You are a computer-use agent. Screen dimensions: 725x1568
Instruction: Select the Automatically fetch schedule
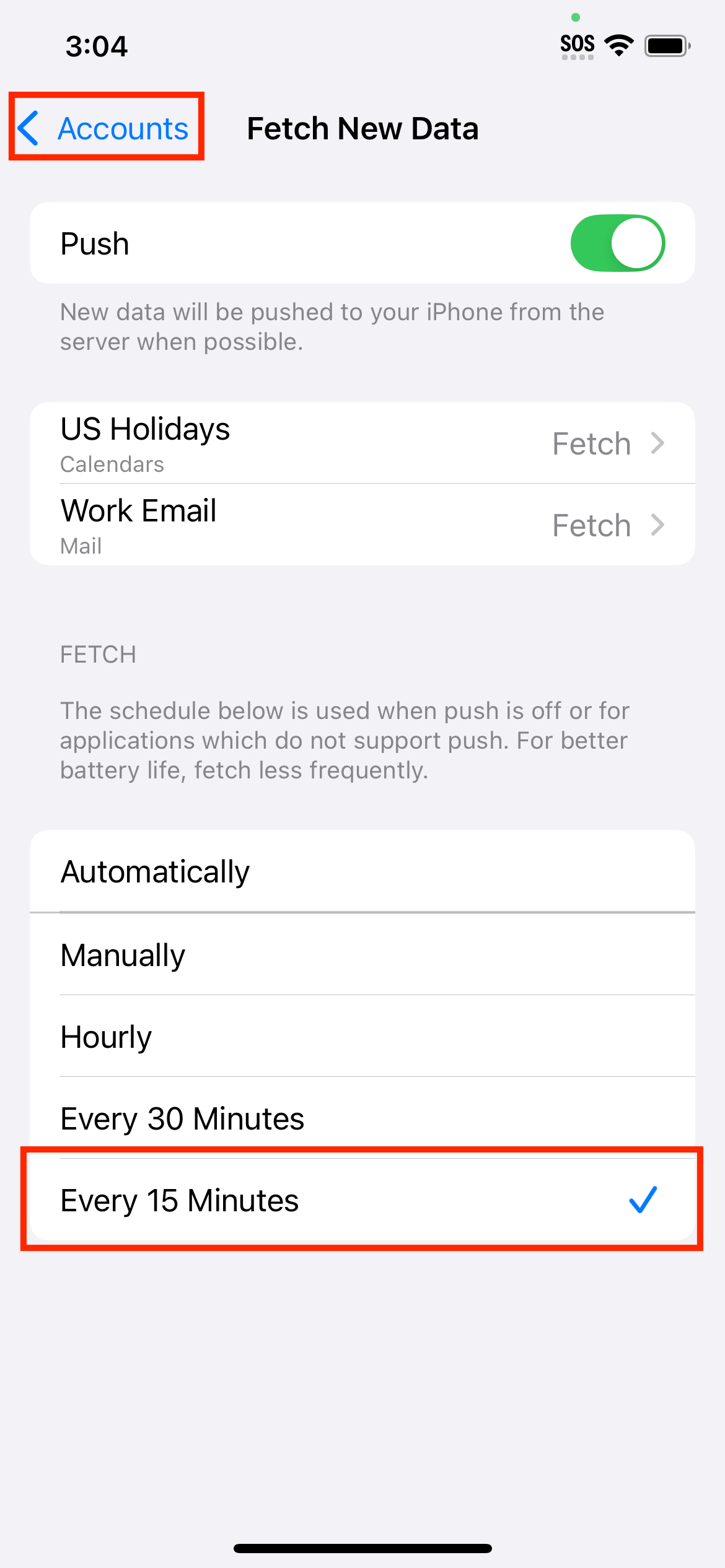pos(362,871)
